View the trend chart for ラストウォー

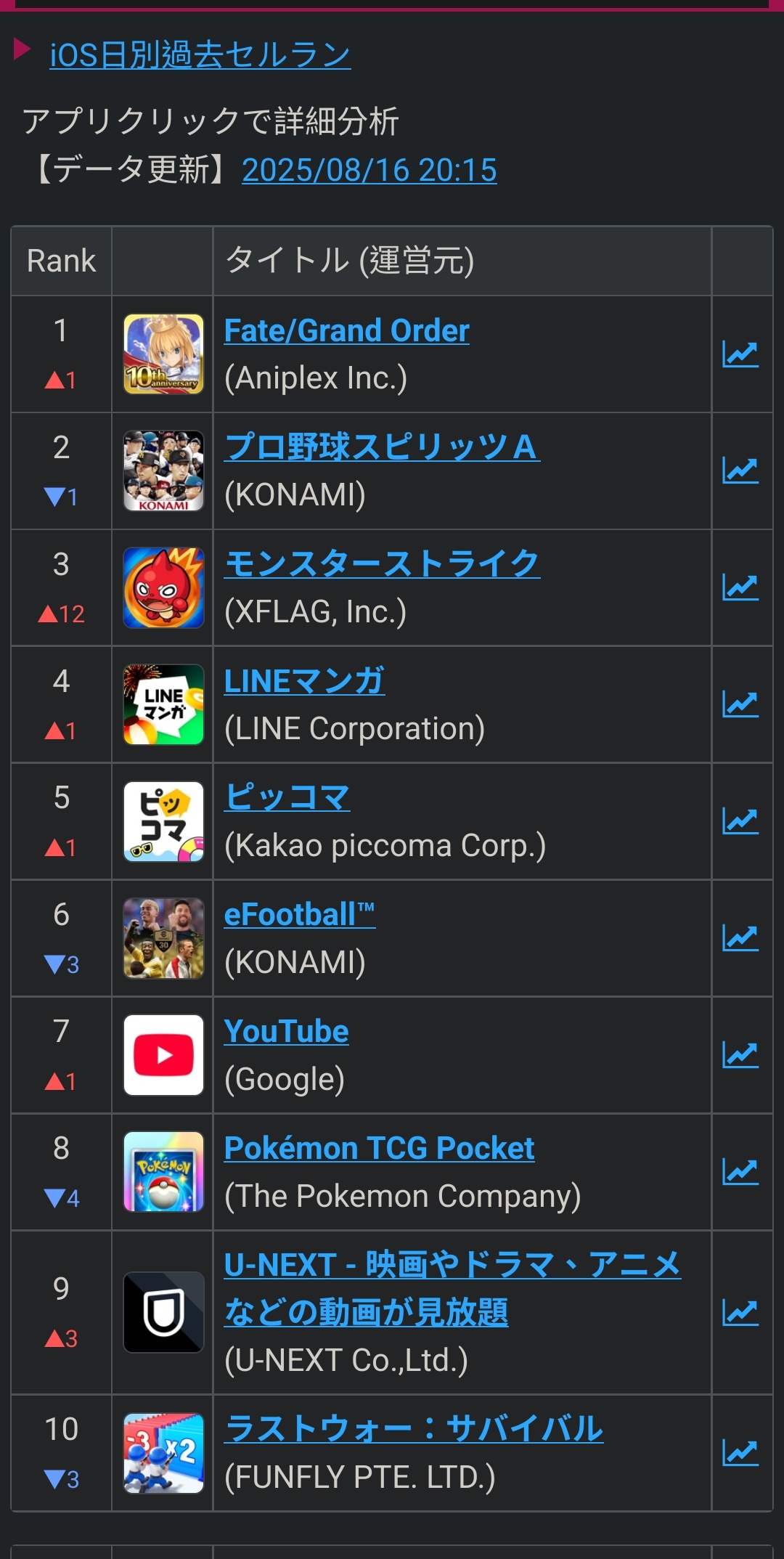(x=740, y=1453)
